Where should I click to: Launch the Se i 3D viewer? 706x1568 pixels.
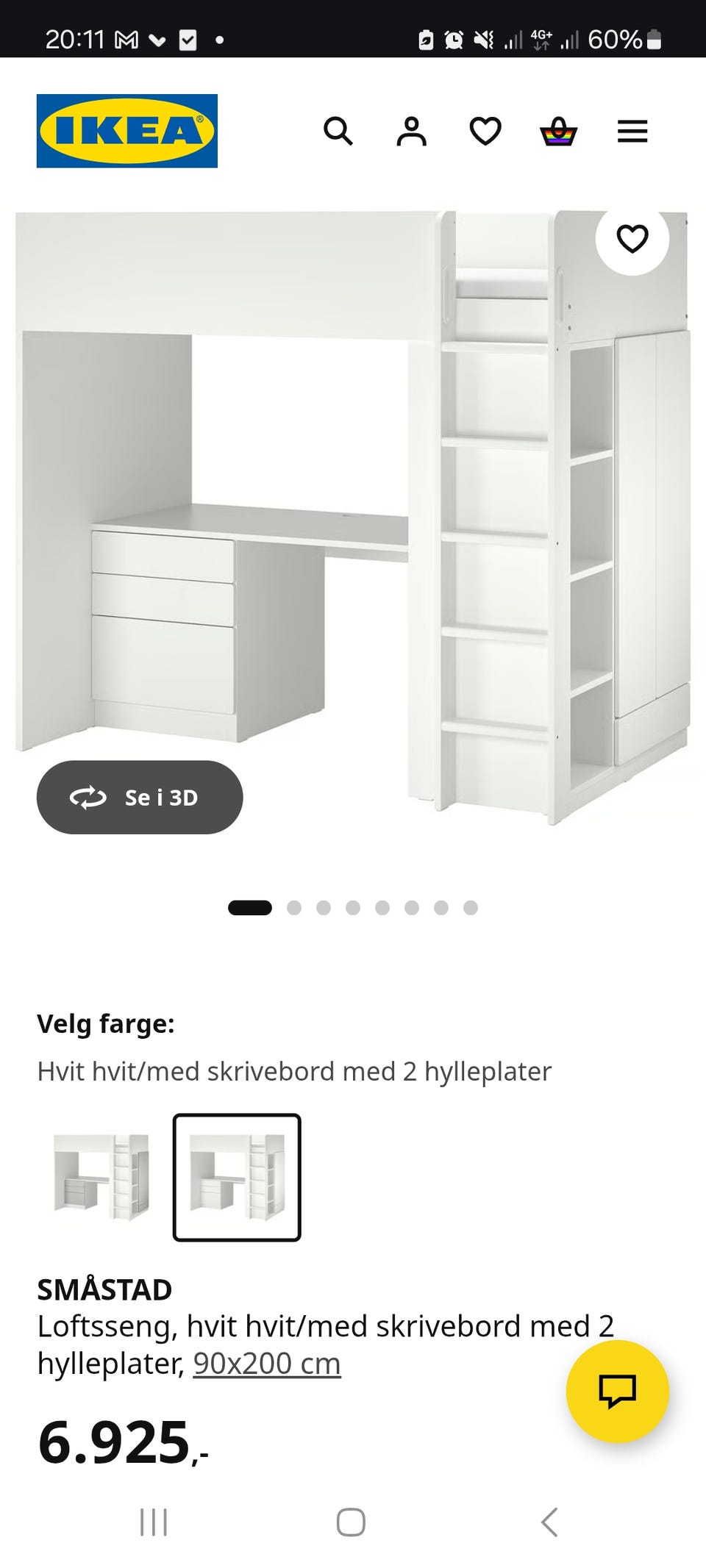point(139,798)
